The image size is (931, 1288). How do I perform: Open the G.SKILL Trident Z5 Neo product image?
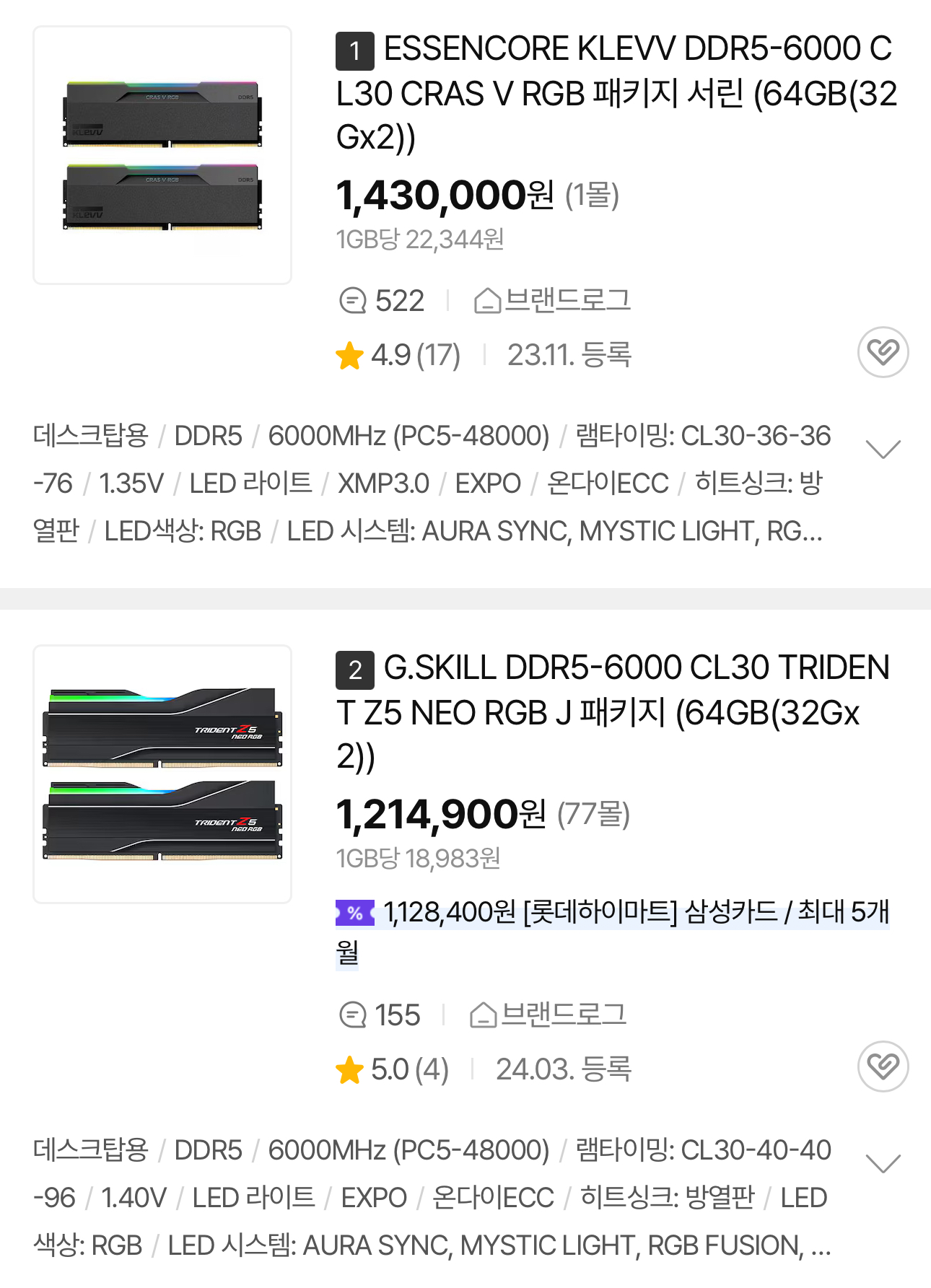162,774
